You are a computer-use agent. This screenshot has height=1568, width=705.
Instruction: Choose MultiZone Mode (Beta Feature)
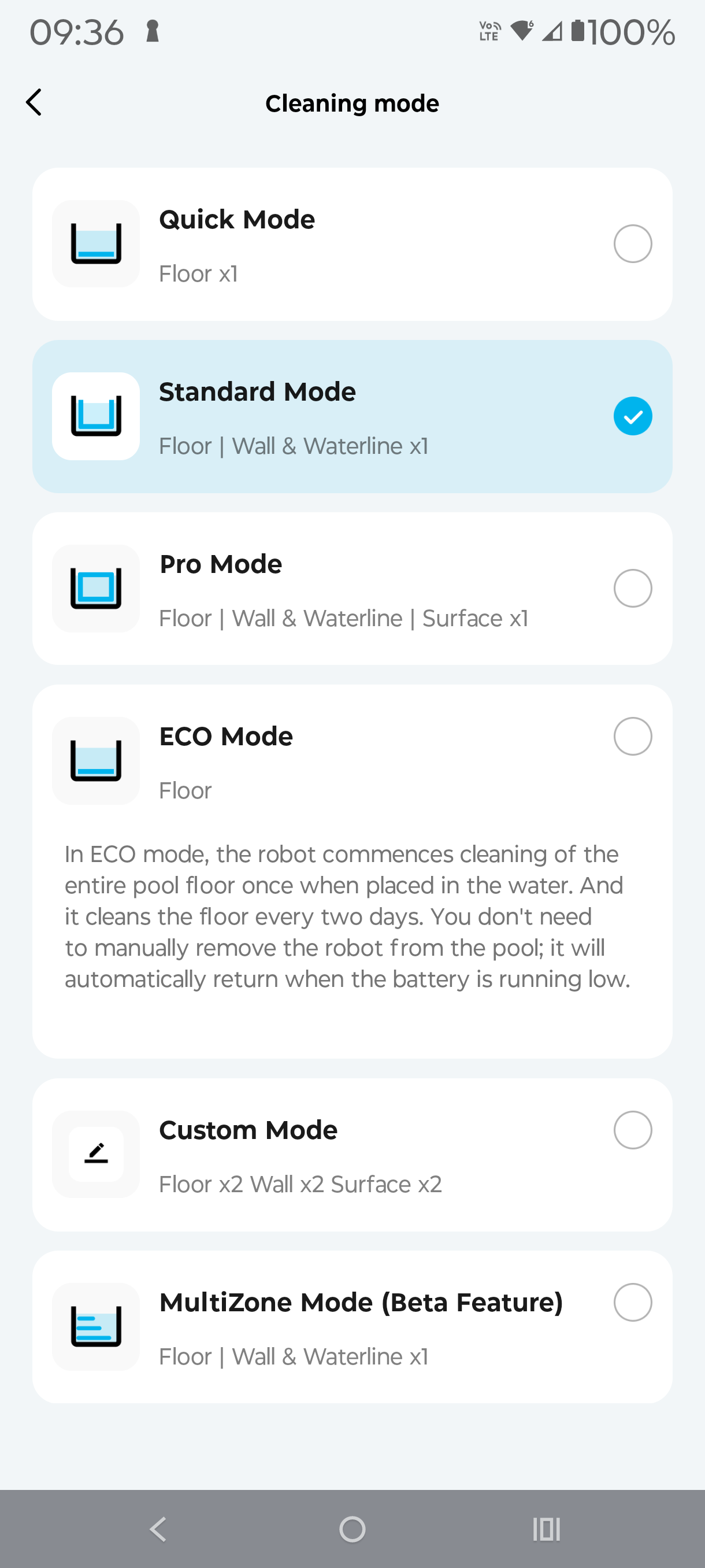633,1302
